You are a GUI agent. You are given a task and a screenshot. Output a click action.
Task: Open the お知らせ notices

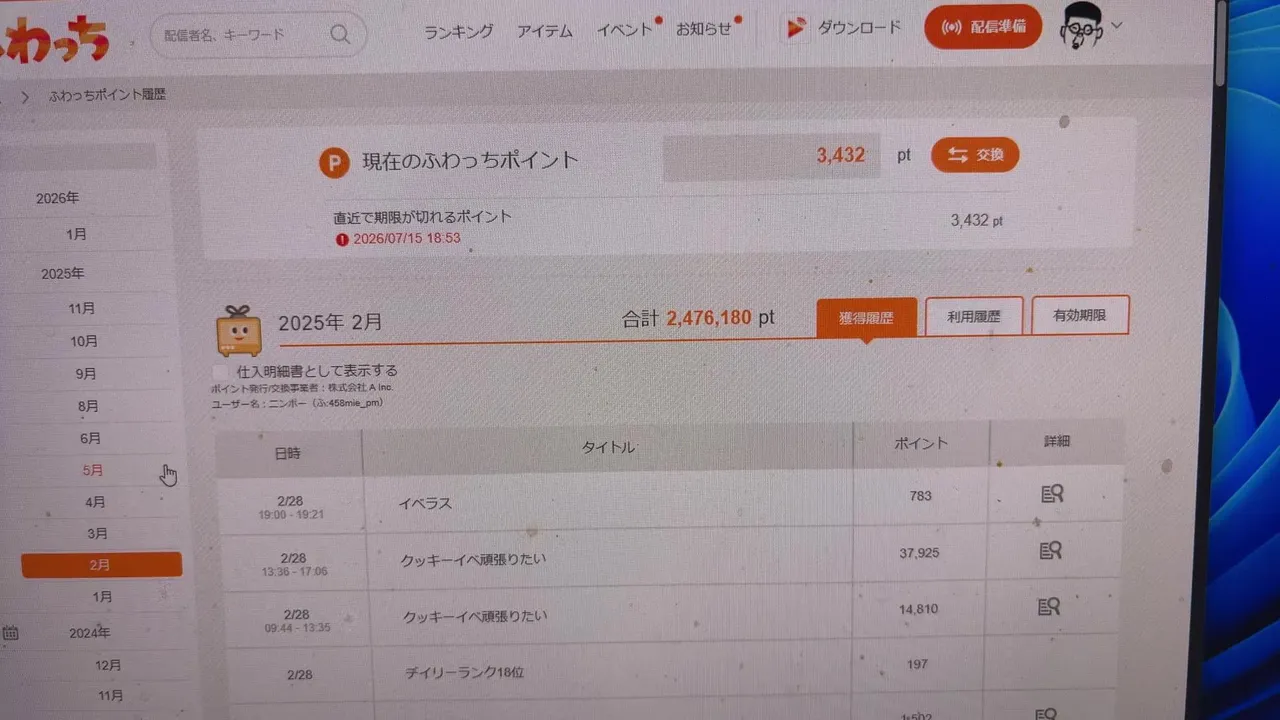[x=704, y=29]
